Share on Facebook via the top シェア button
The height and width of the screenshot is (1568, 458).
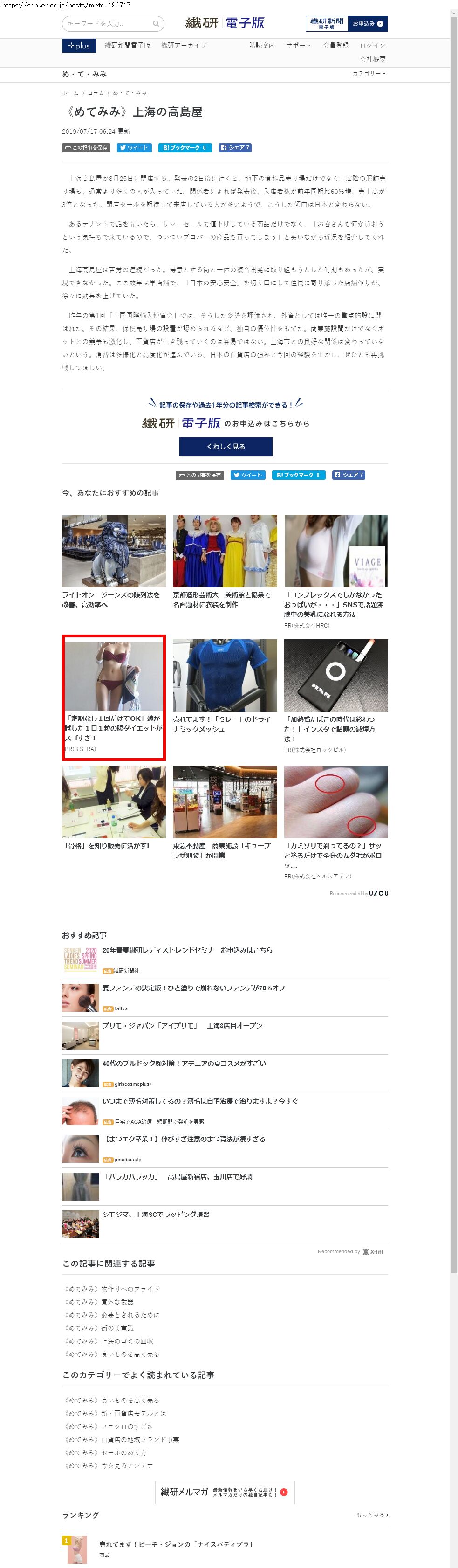(x=235, y=148)
